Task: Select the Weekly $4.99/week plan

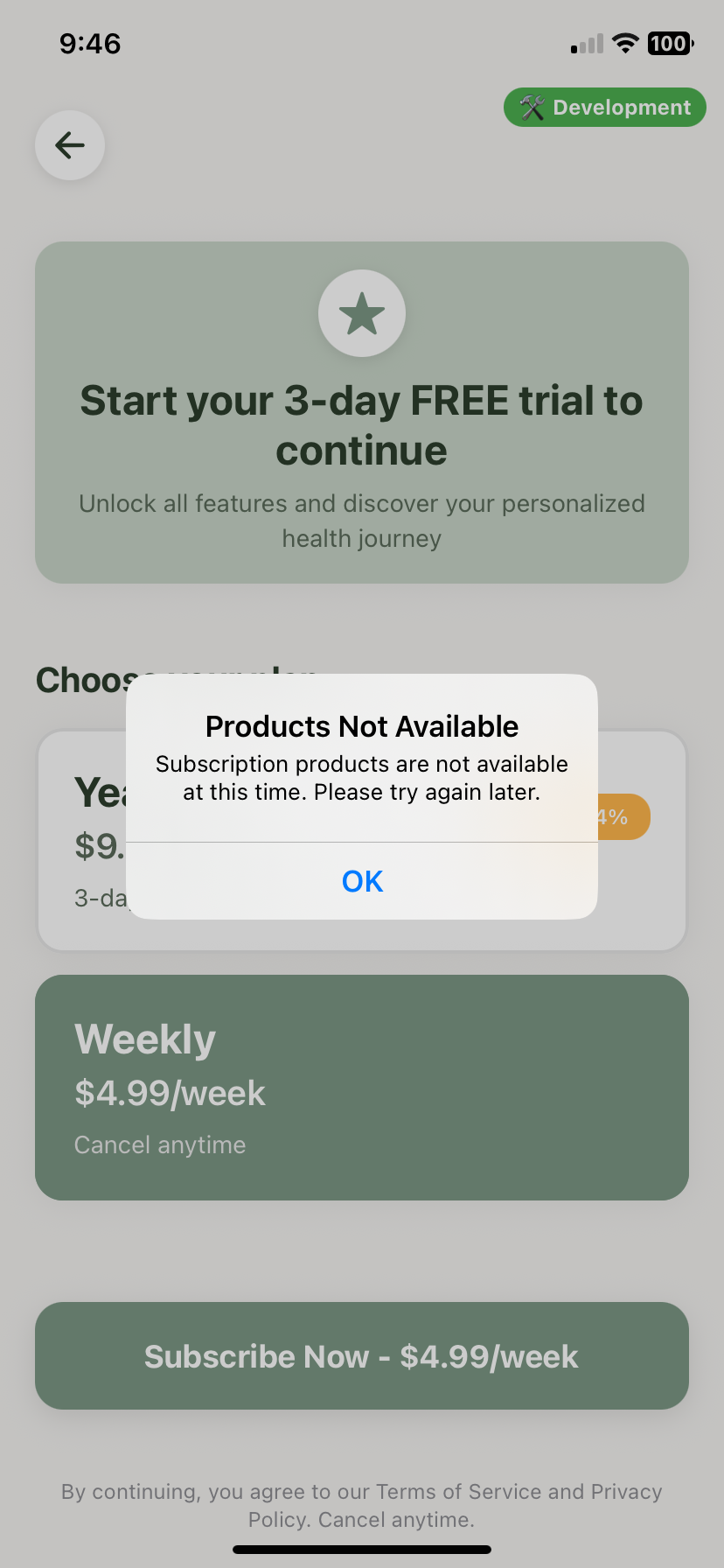Action: point(362,1087)
